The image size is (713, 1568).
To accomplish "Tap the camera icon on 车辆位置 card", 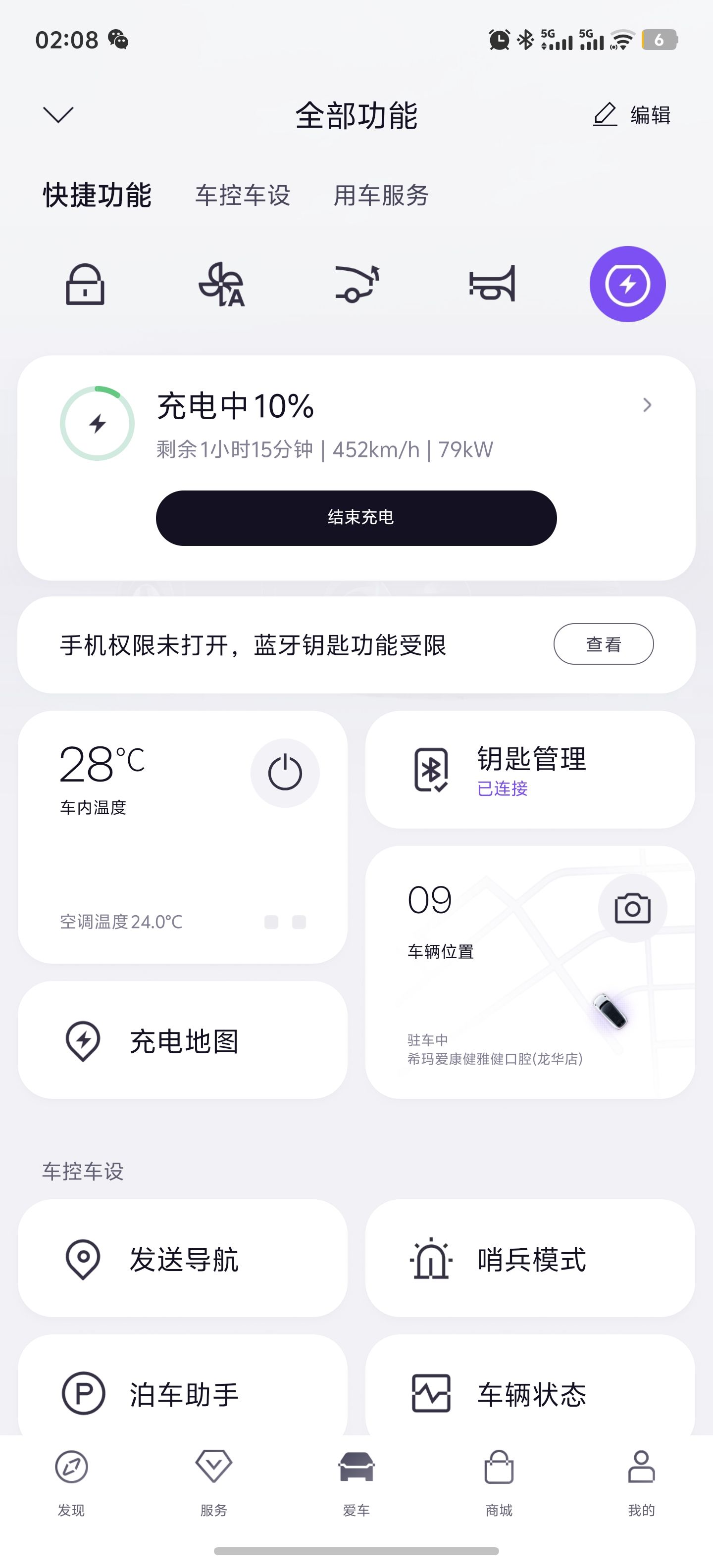I will (632, 909).
